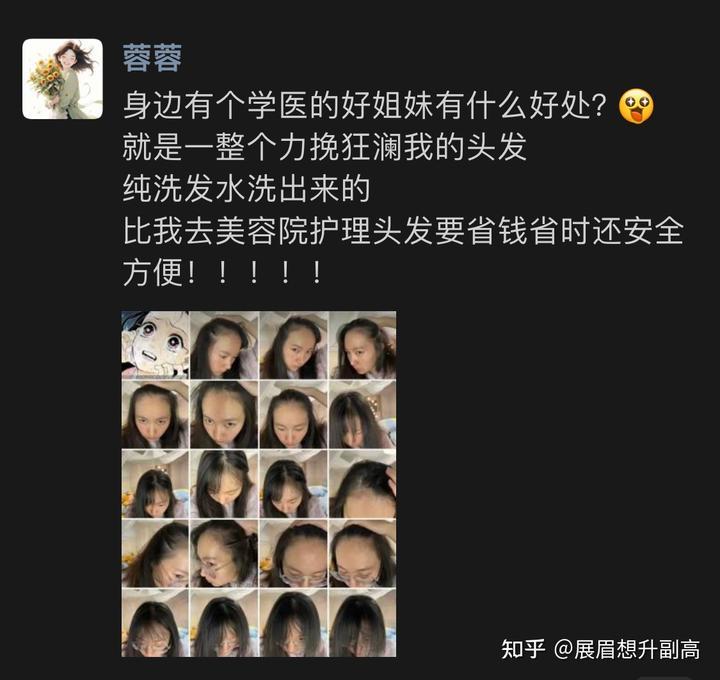Image resolution: width=720 pixels, height=680 pixels.
Task: Tap the username 蓉蓉
Action: click(x=152, y=57)
